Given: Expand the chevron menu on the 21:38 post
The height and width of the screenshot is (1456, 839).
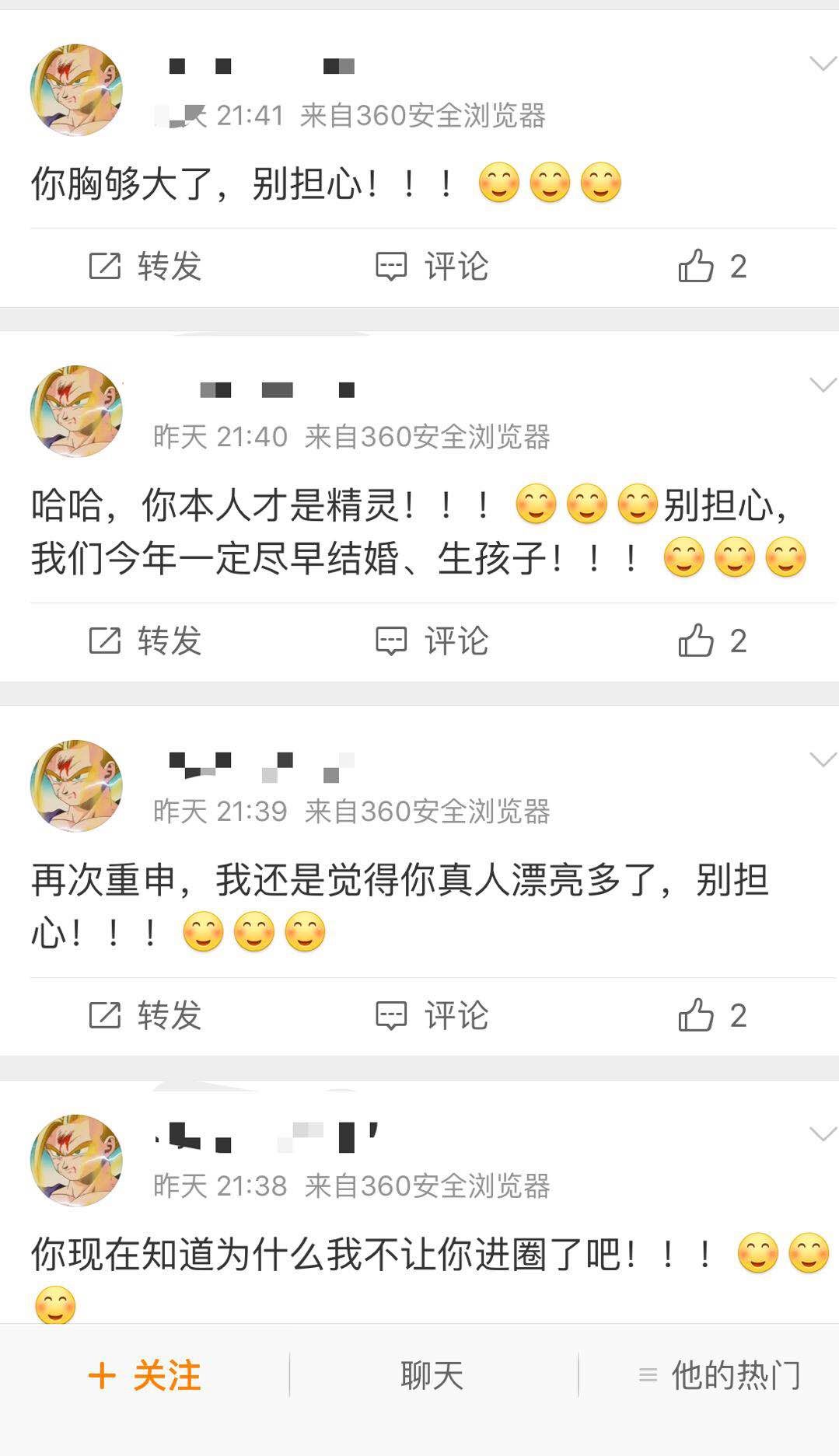Looking at the screenshot, I should [x=822, y=1134].
